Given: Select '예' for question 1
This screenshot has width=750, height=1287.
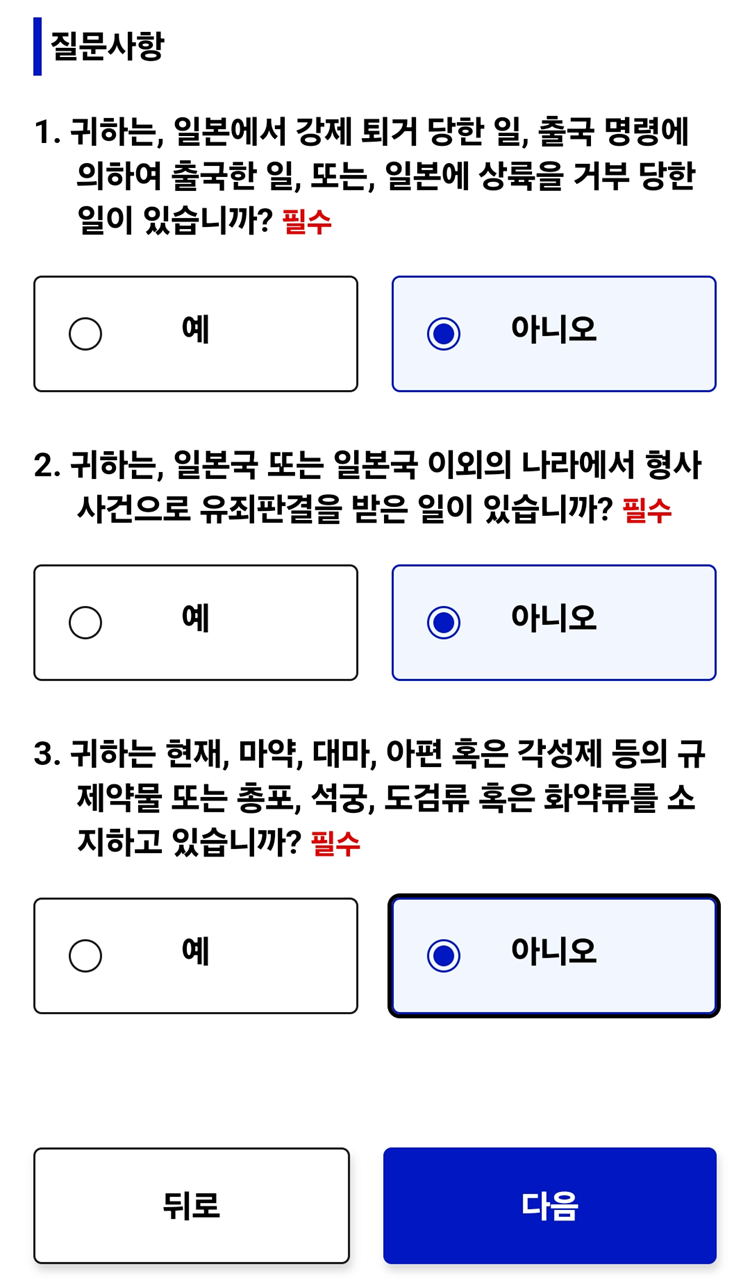Looking at the screenshot, I should click(196, 333).
